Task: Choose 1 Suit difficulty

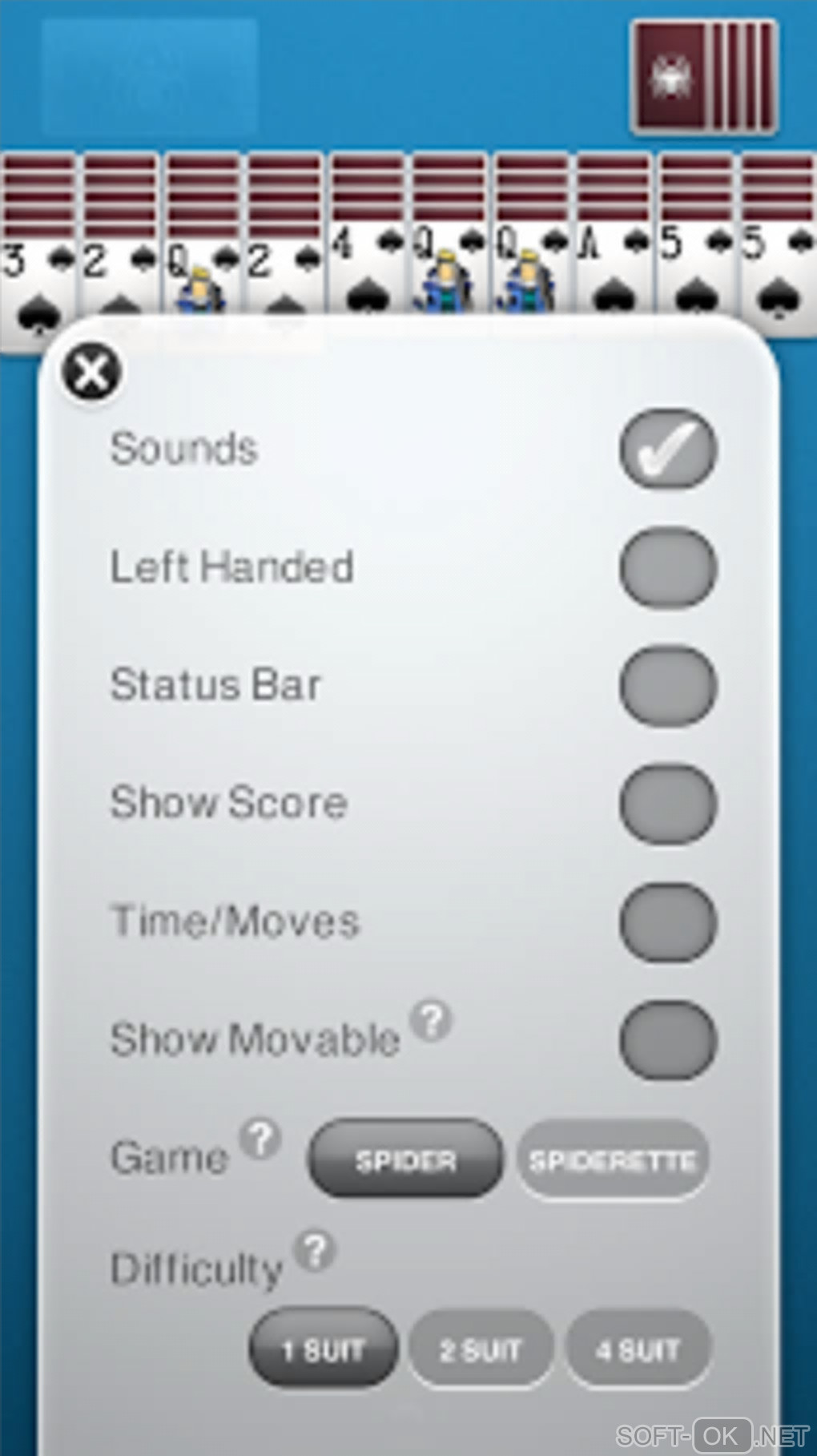Action: (x=323, y=1350)
